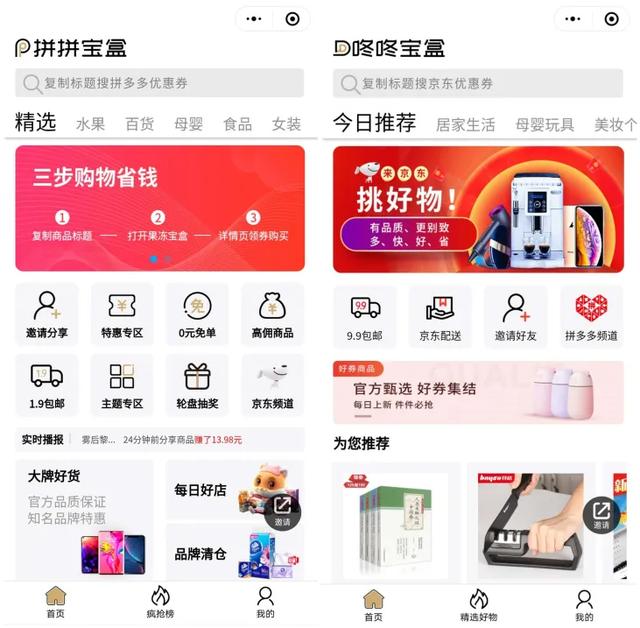Screen dimensions: 640x628
Task: Open 9.9包邮 deals
Action: click(x=365, y=316)
